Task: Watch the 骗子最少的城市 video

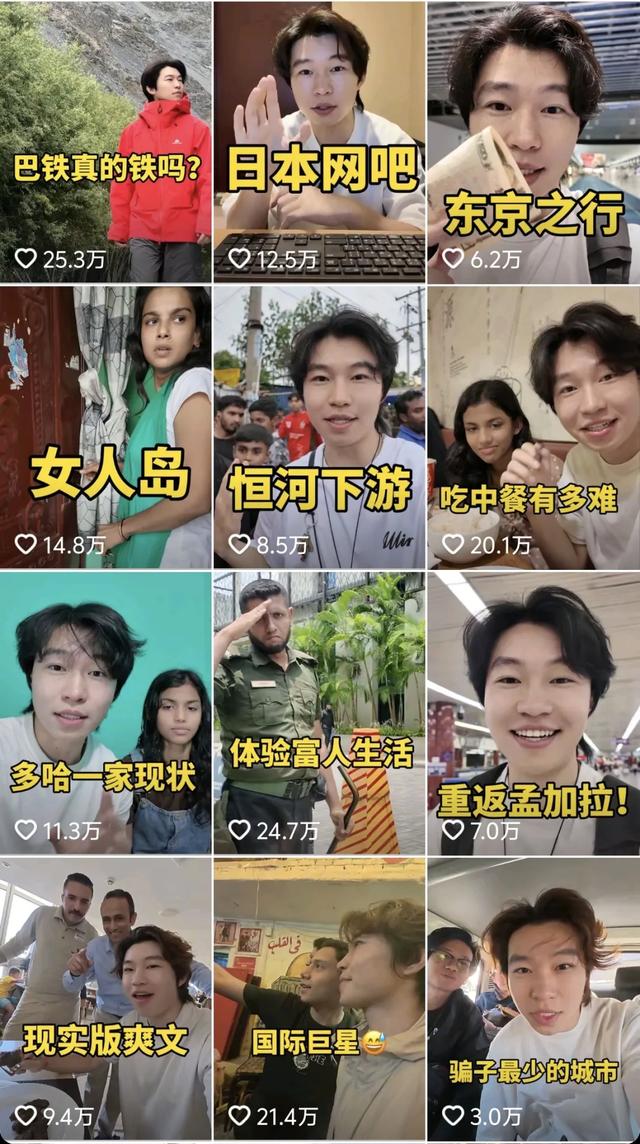Action: click(x=534, y=998)
